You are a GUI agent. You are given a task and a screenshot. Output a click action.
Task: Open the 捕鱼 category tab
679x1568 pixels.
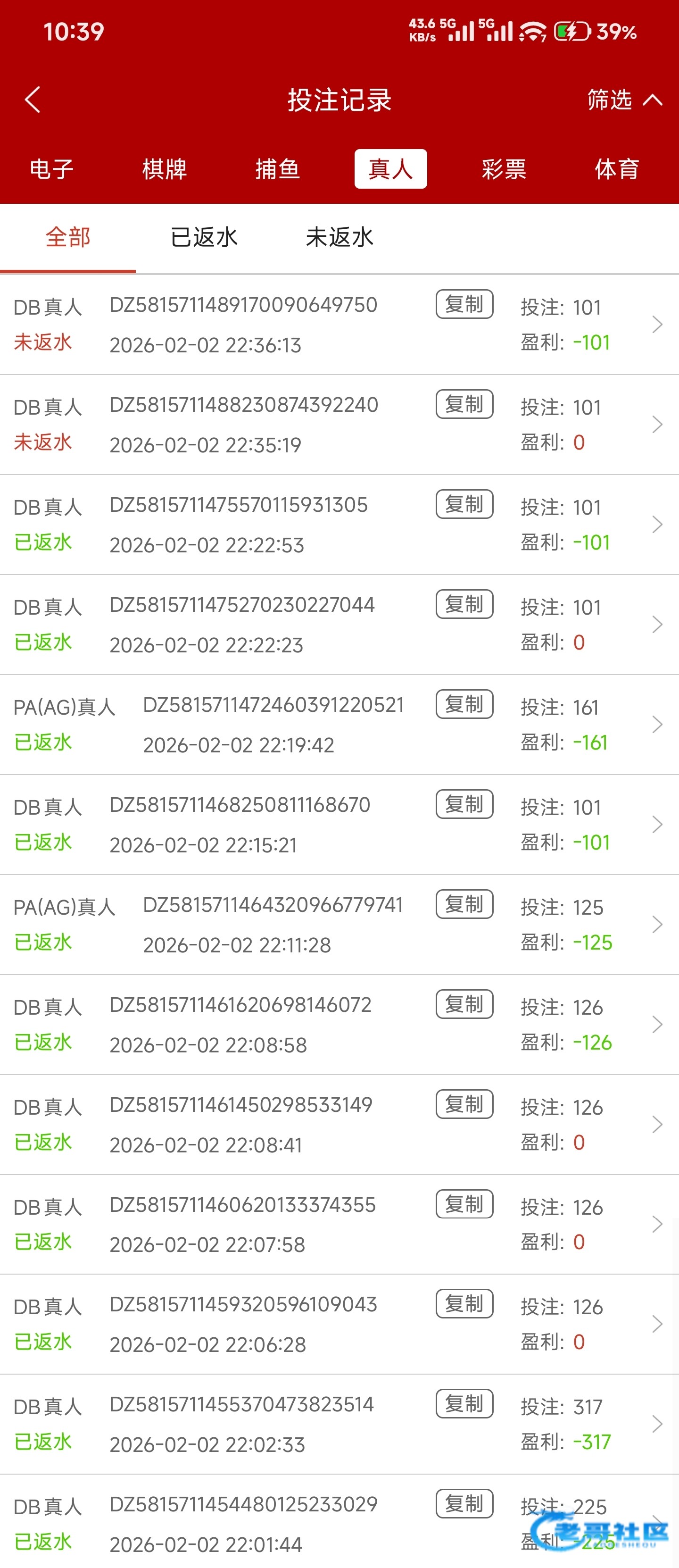(x=277, y=169)
